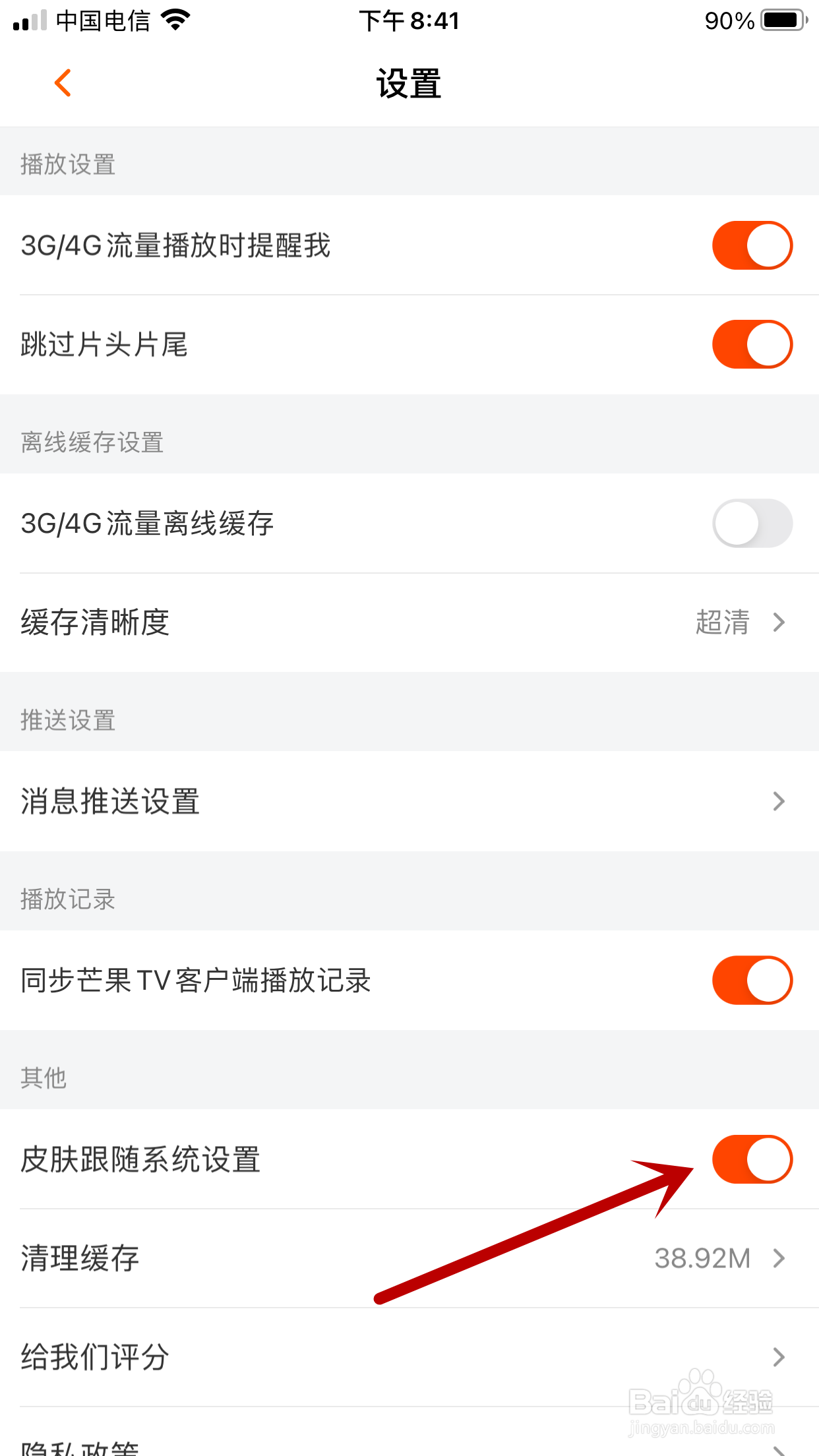Enable 3G/4G流量离线缓存
Screen dimensions: 819x1456
coord(752,524)
